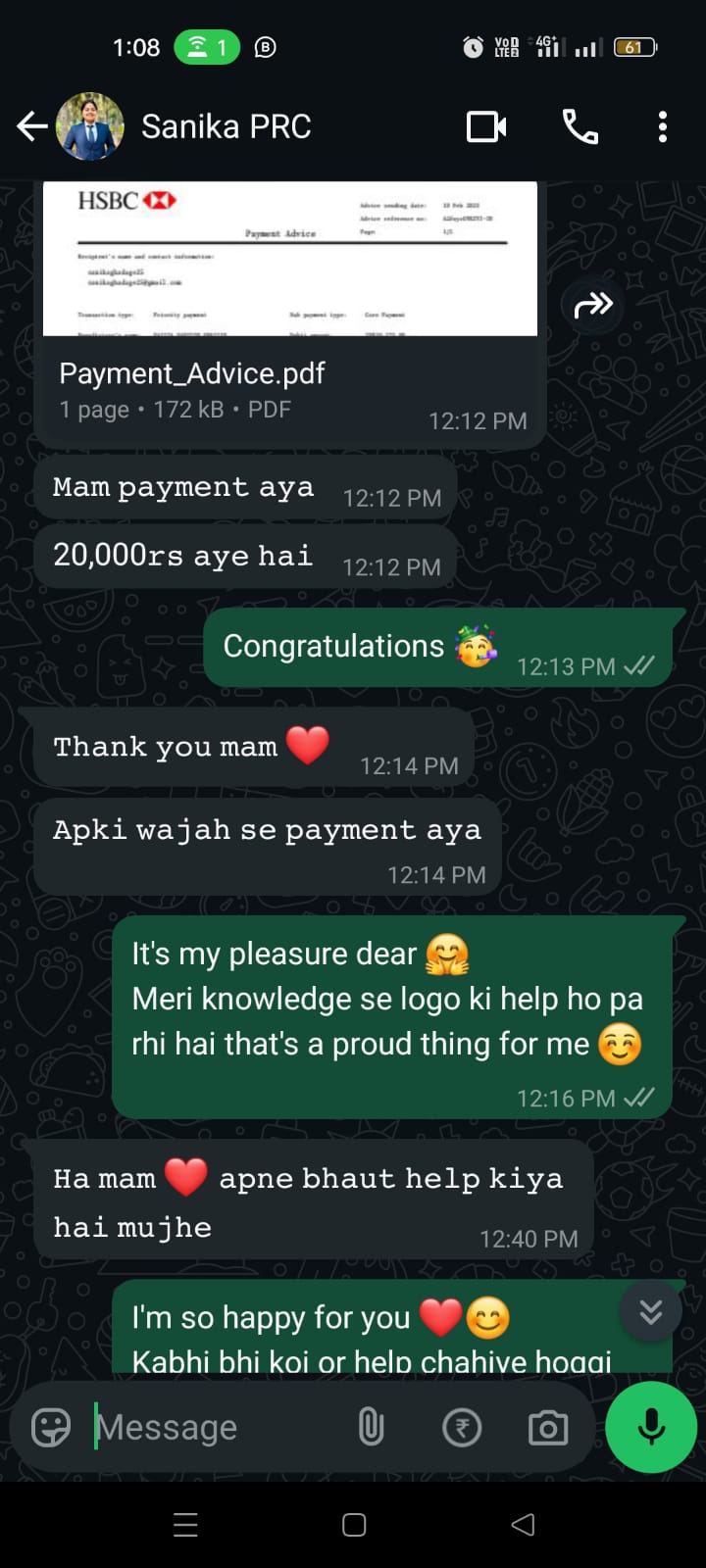The image size is (706, 1568).
Task: Jump to the latest messages
Action: (651, 1311)
